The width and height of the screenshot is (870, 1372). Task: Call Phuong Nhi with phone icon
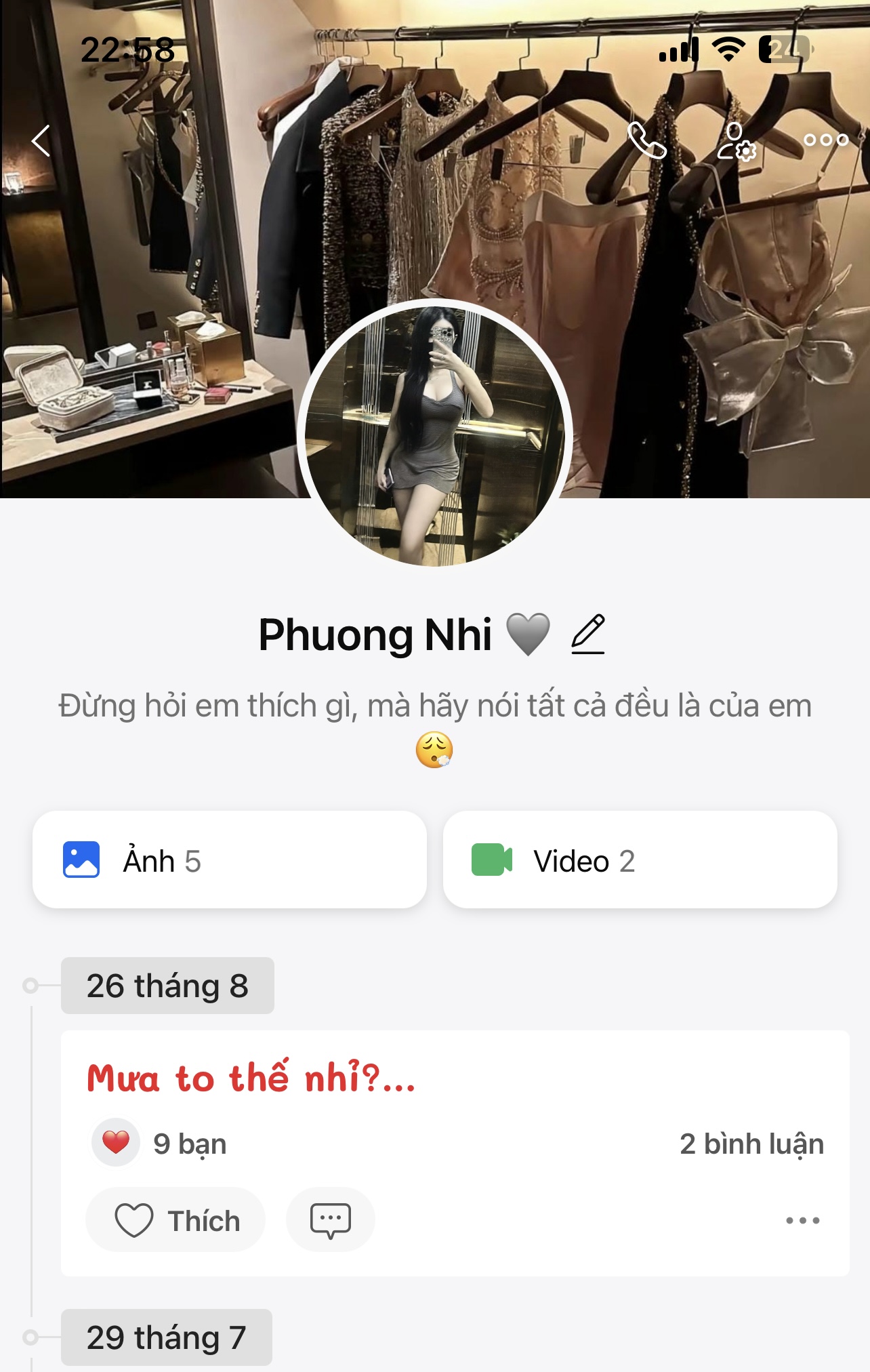(646, 140)
